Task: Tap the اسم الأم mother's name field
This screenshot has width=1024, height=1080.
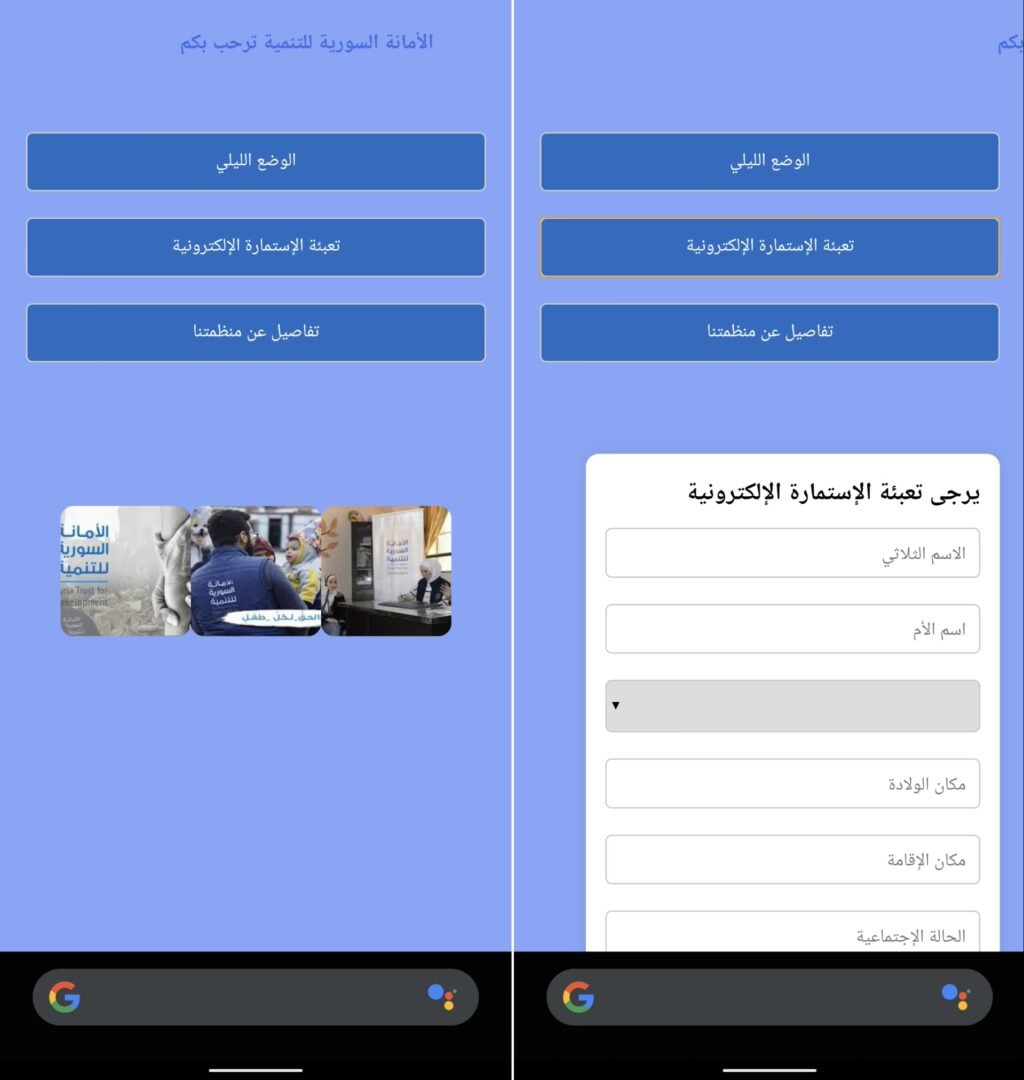Action: [x=792, y=628]
